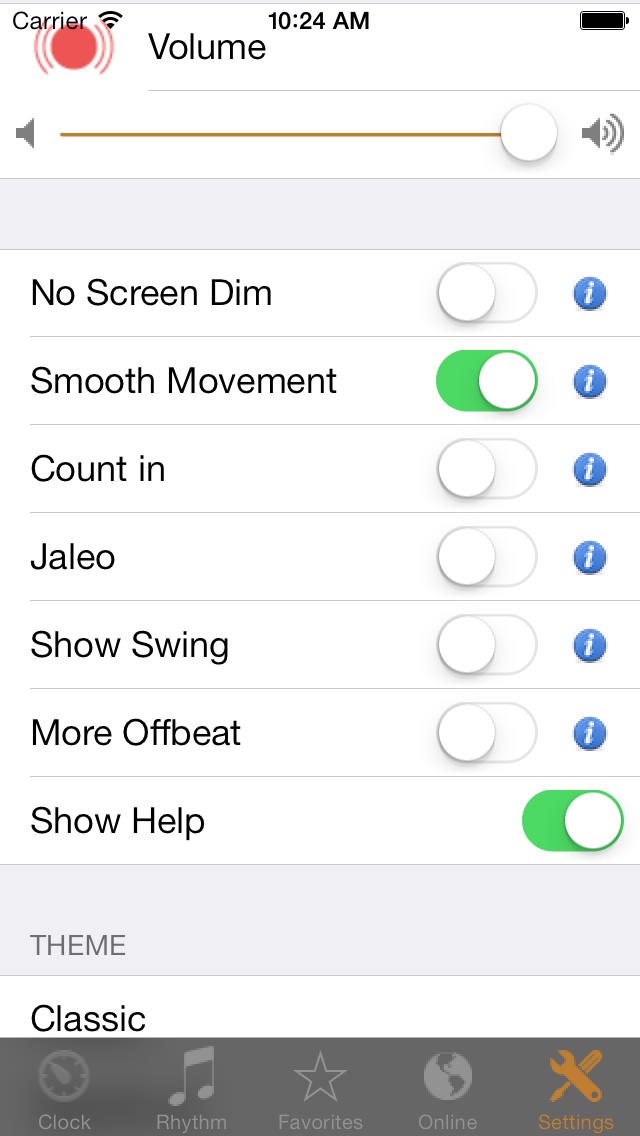
Task: Open info for Smooth Movement
Action: (590, 381)
